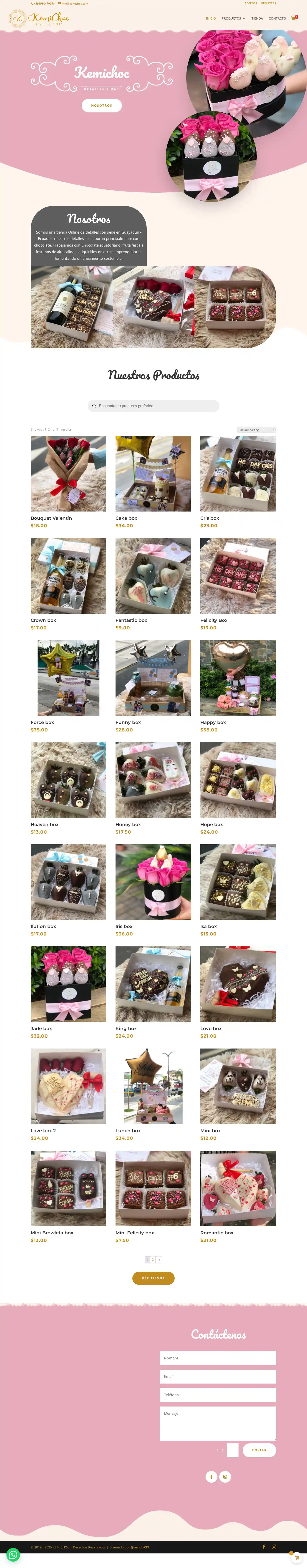Go to page 2 of products

pyautogui.click(x=153, y=1259)
